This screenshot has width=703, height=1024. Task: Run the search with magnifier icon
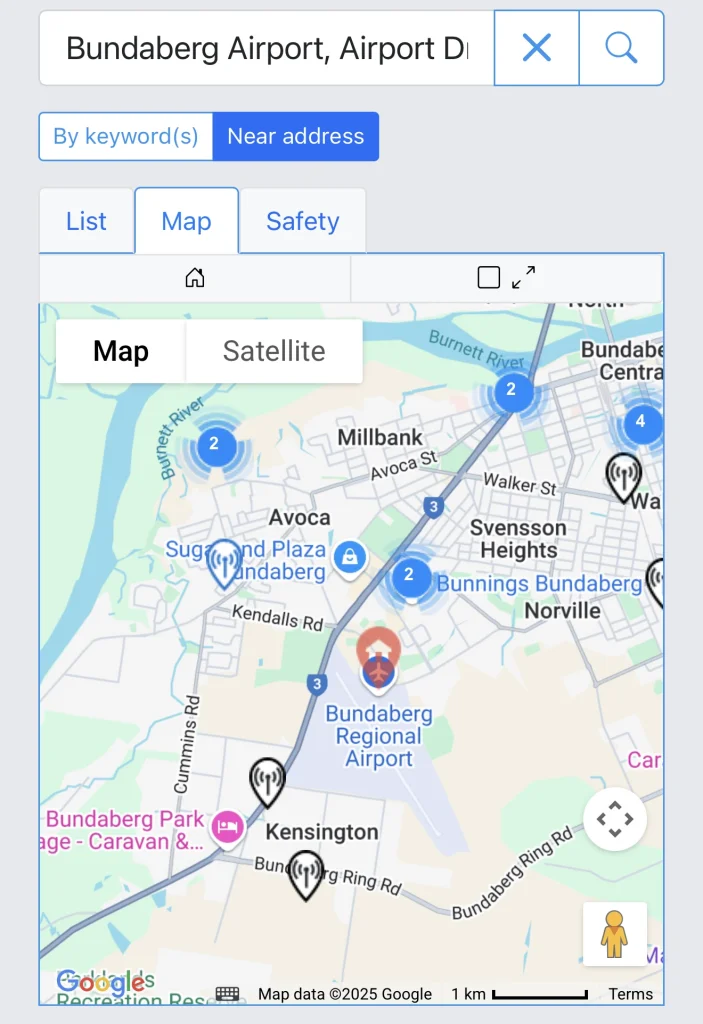coord(621,48)
